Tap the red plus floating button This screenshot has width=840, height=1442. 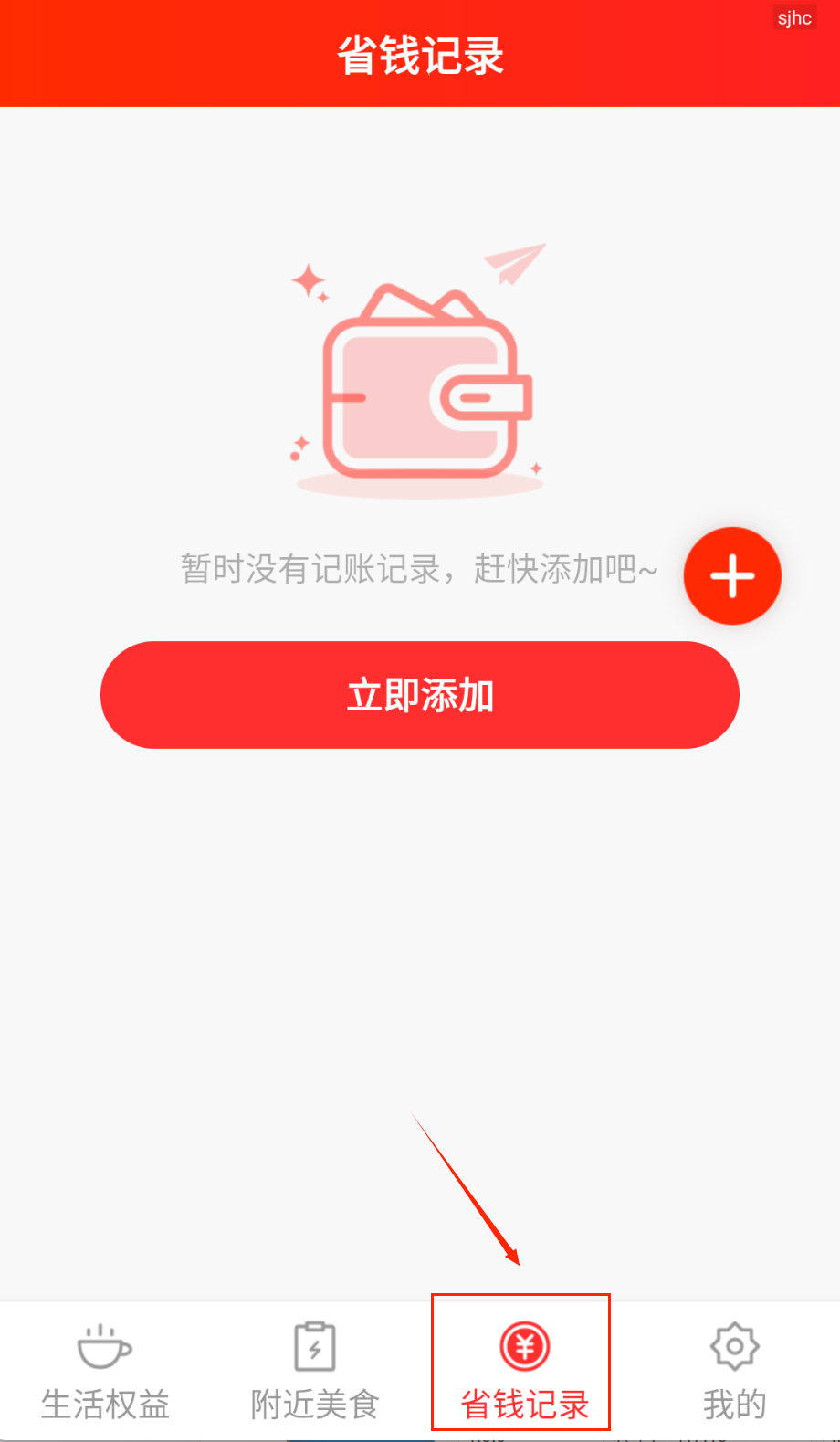click(732, 576)
